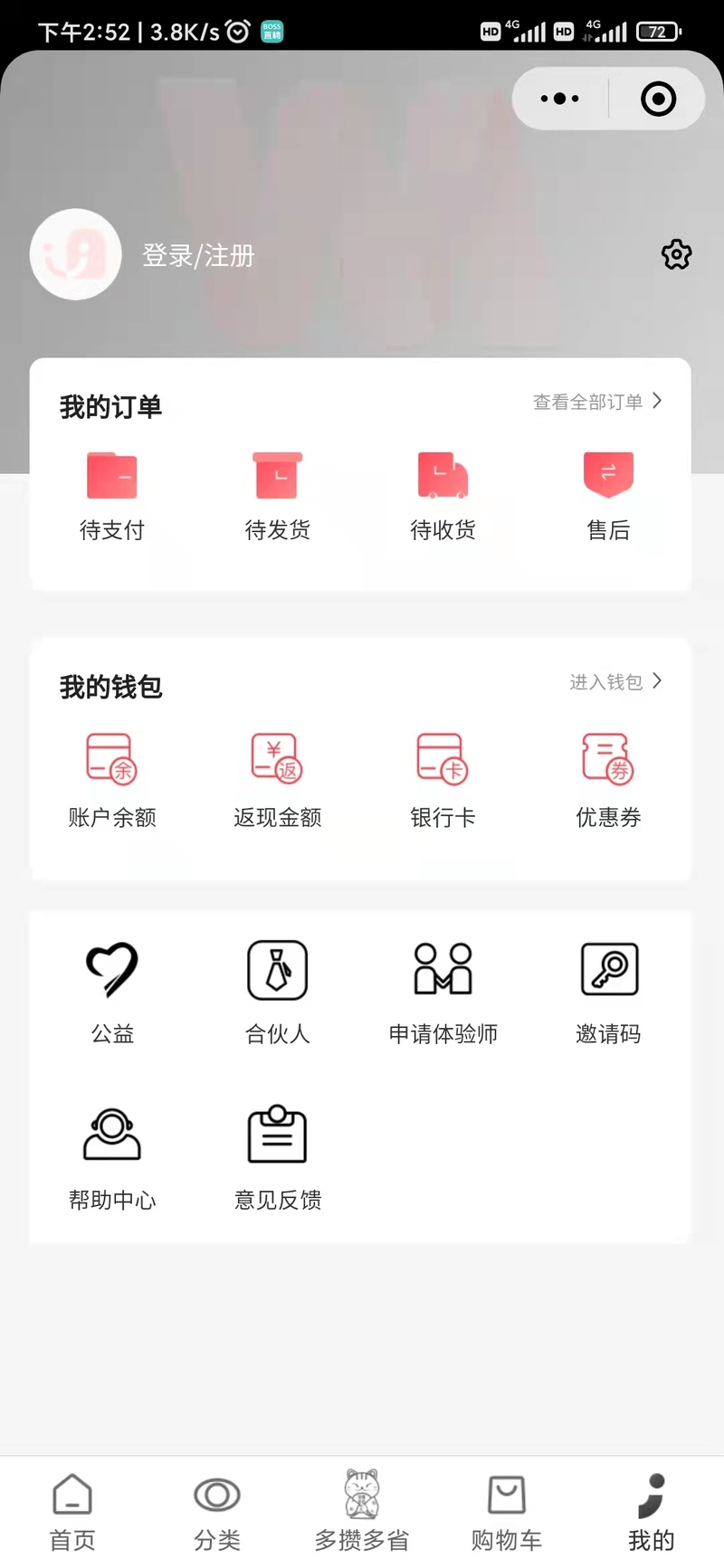Open 优惠券 coupons
The height and width of the screenshot is (1568, 724).
coord(608,781)
